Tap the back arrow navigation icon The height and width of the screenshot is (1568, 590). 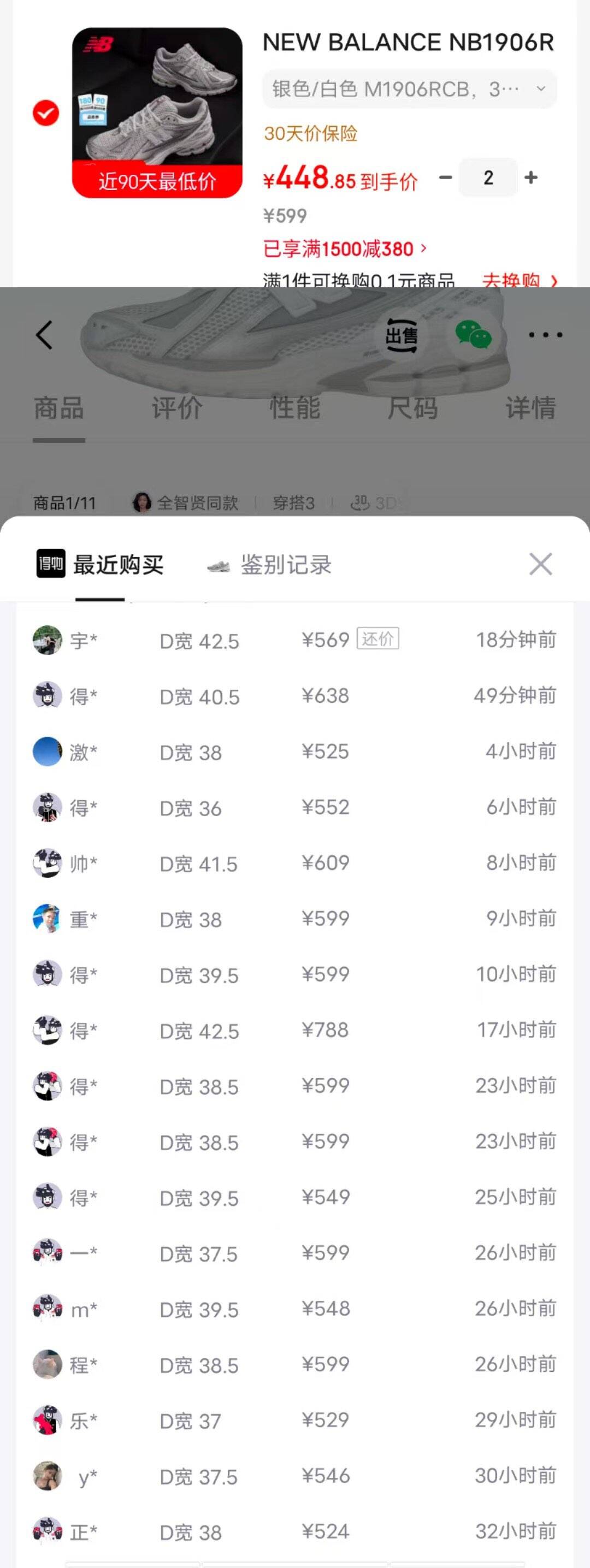(x=43, y=335)
